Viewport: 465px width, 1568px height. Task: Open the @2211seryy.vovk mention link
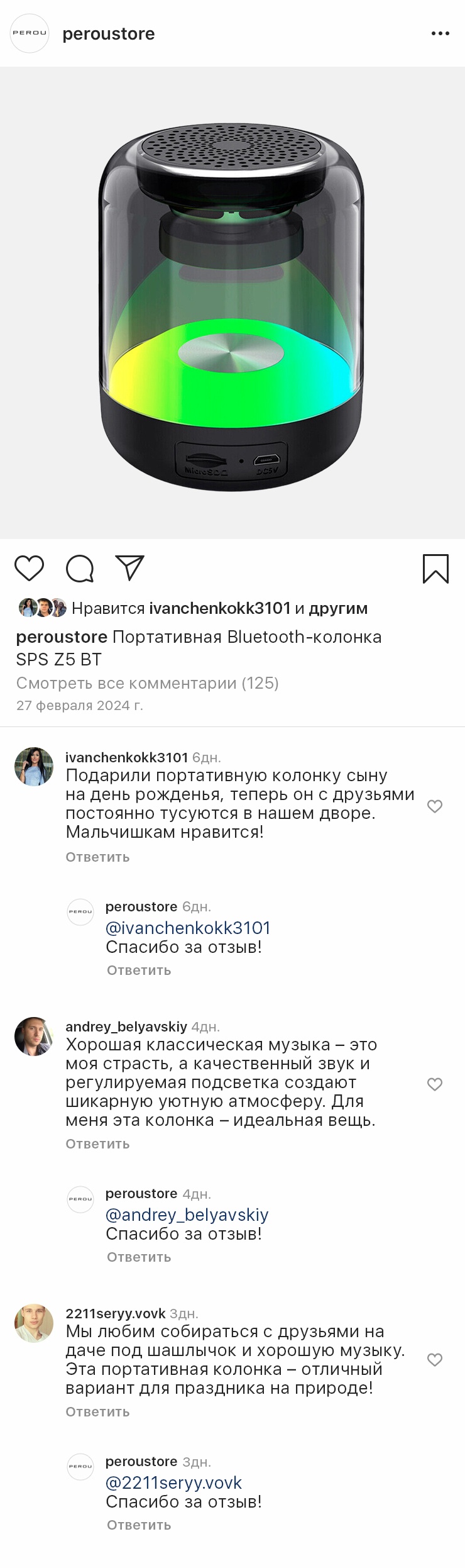point(173,1482)
